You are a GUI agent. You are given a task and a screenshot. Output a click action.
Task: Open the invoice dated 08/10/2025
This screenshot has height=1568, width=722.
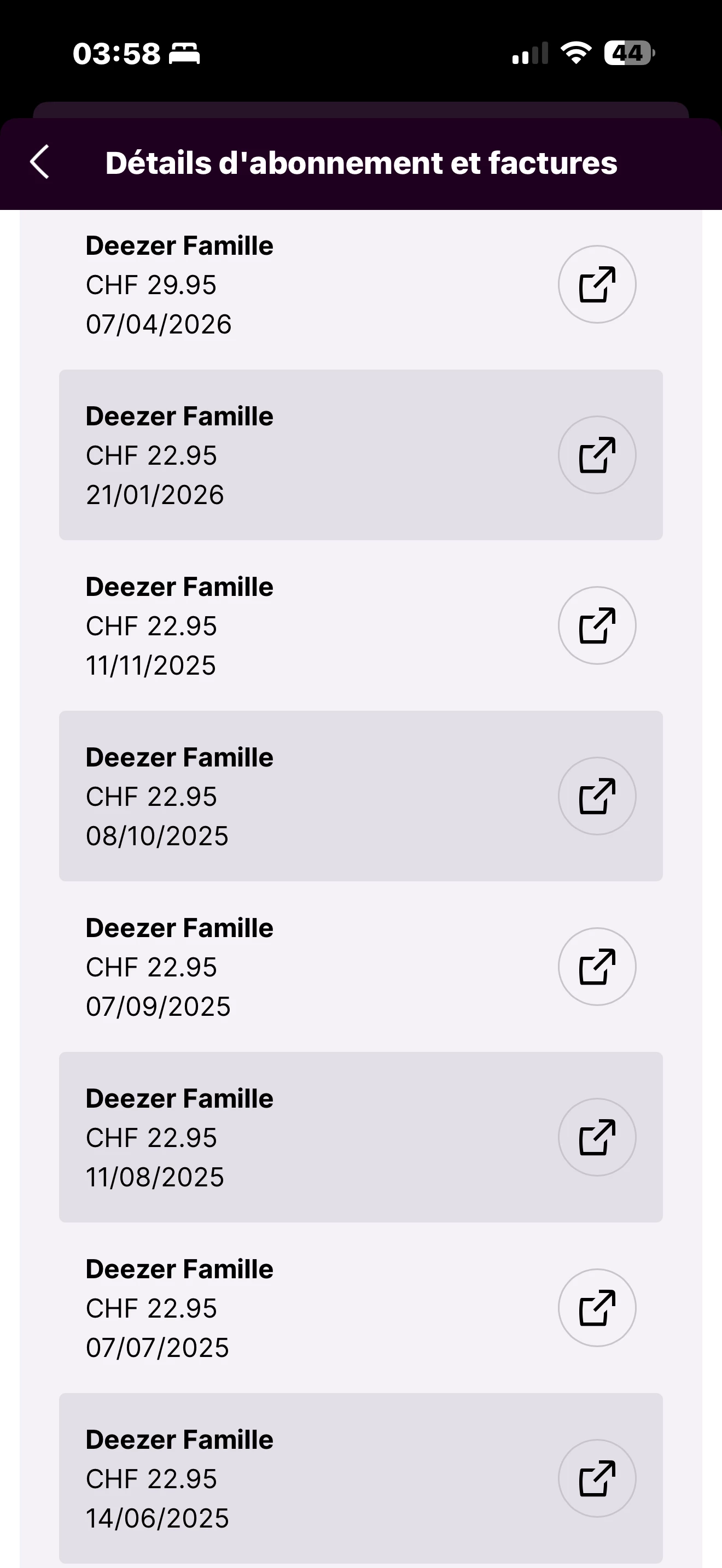pyautogui.click(x=597, y=795)
